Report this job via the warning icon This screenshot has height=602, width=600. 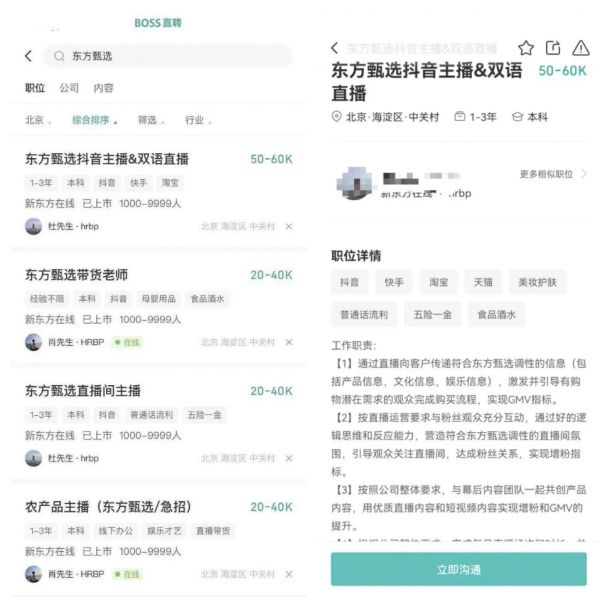coord(581,48)
